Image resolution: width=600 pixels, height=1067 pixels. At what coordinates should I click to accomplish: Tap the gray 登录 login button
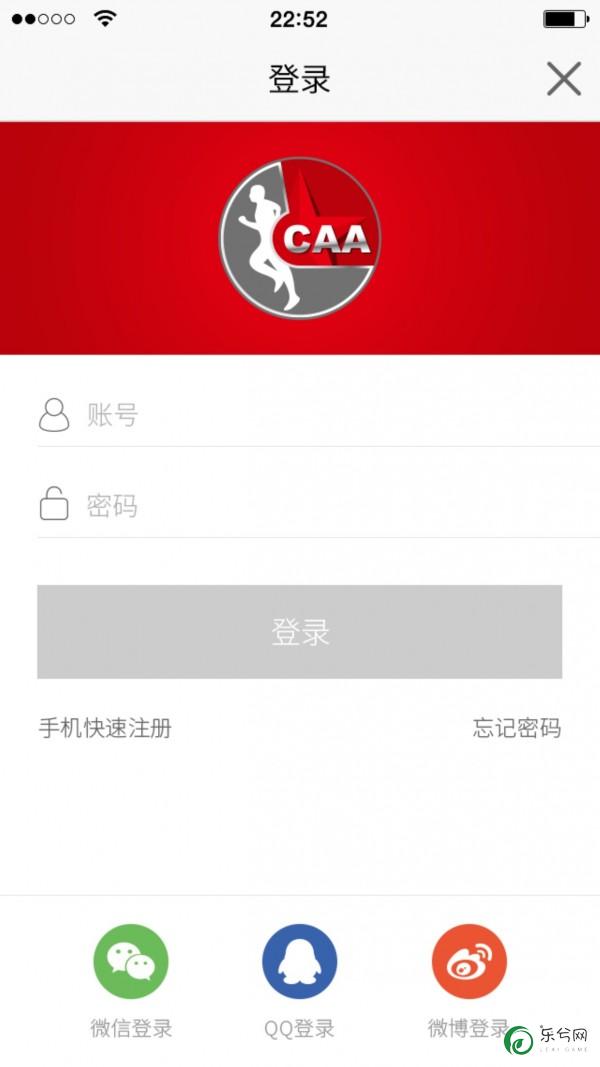click(x=299, y=631)
